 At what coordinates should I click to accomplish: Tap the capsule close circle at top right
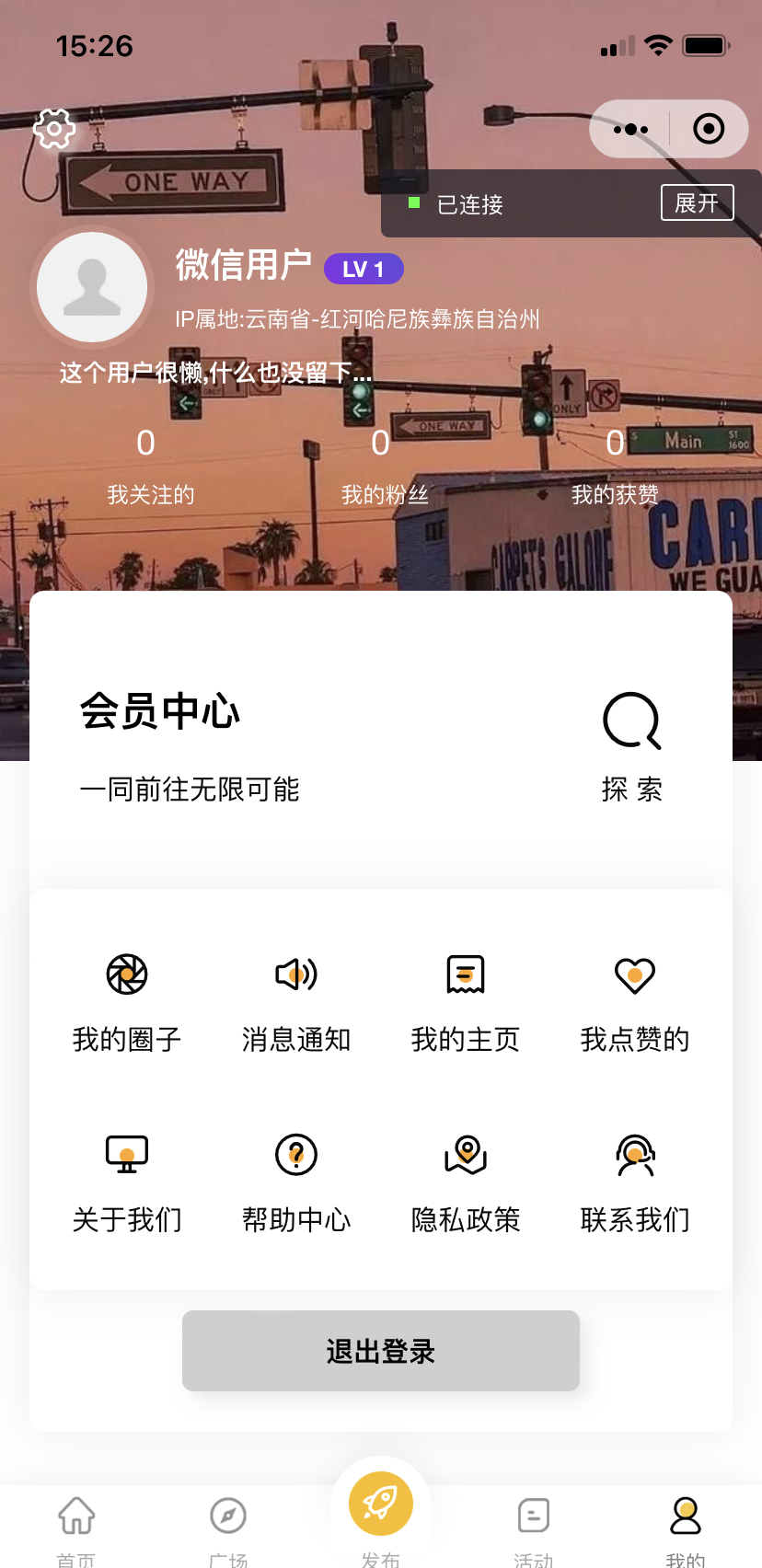point(709,129)
